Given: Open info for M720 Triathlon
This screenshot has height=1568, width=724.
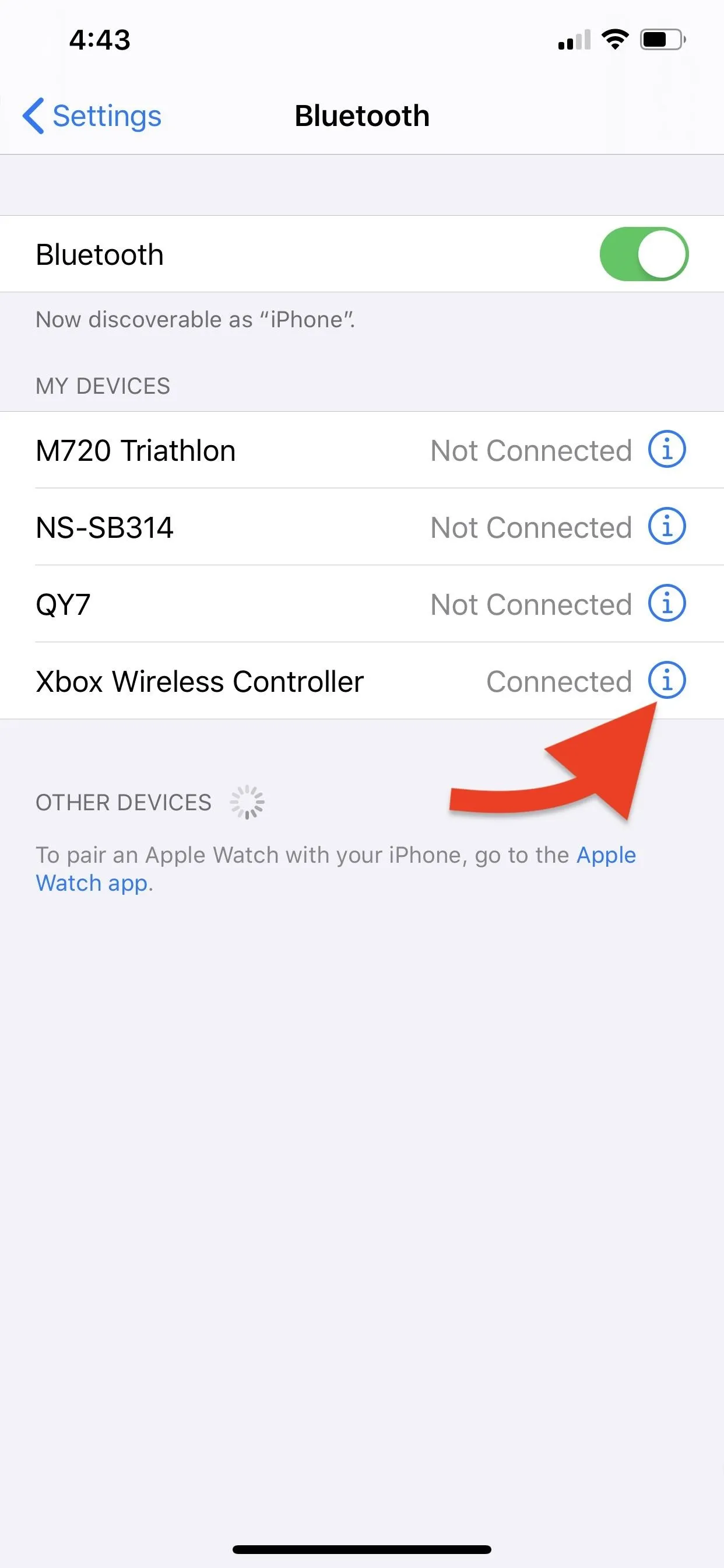Looking at the screenshot, I should tap(666, 450).
